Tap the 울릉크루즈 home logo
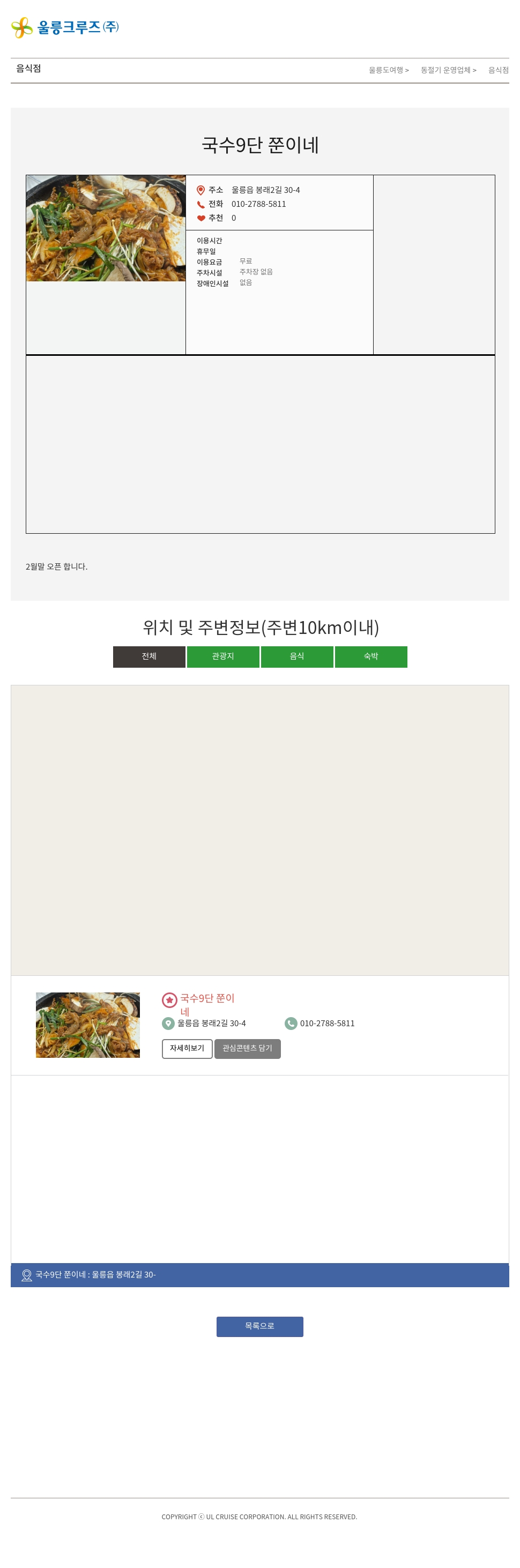 [65, 27]
